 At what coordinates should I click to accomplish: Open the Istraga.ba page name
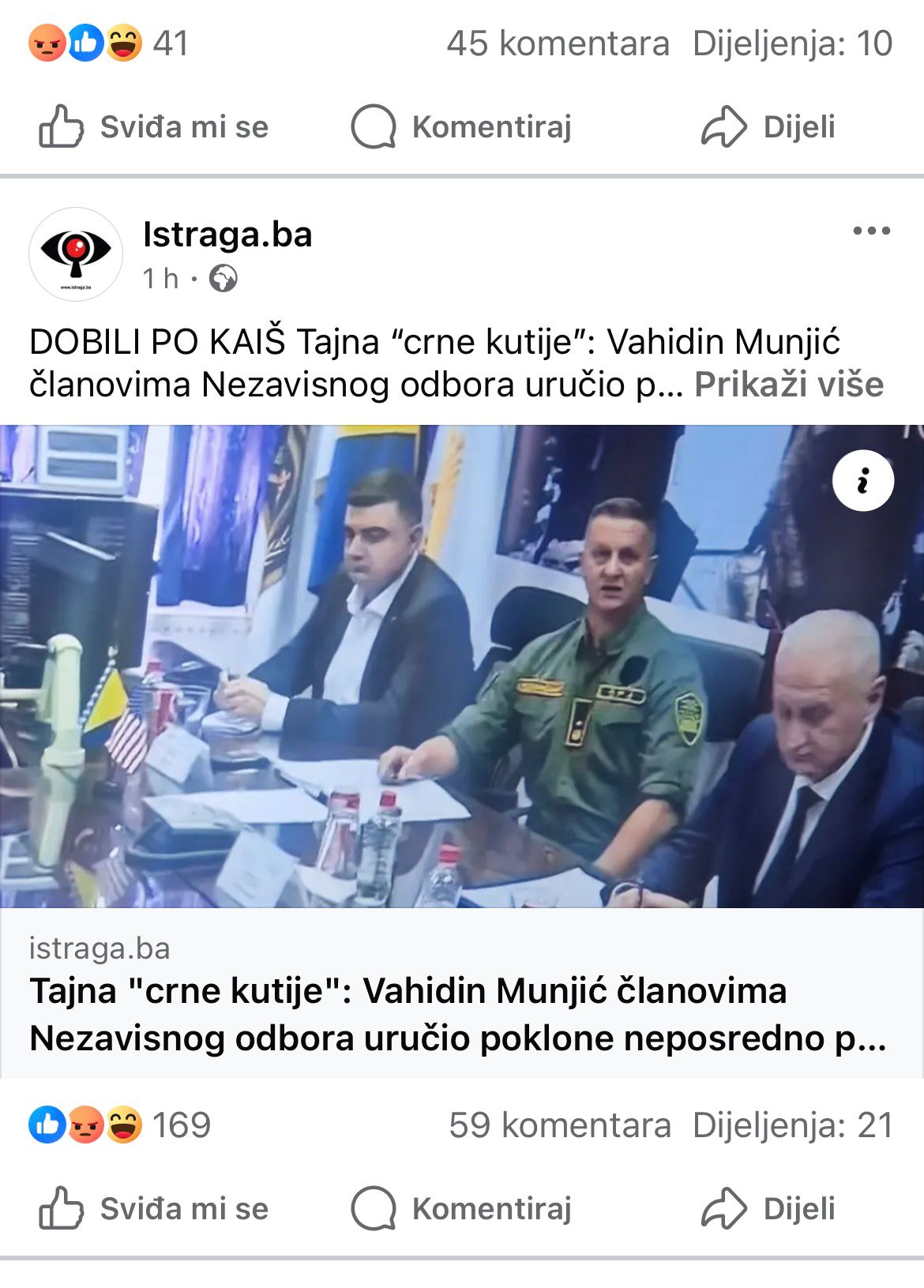(x=227, y=235)
